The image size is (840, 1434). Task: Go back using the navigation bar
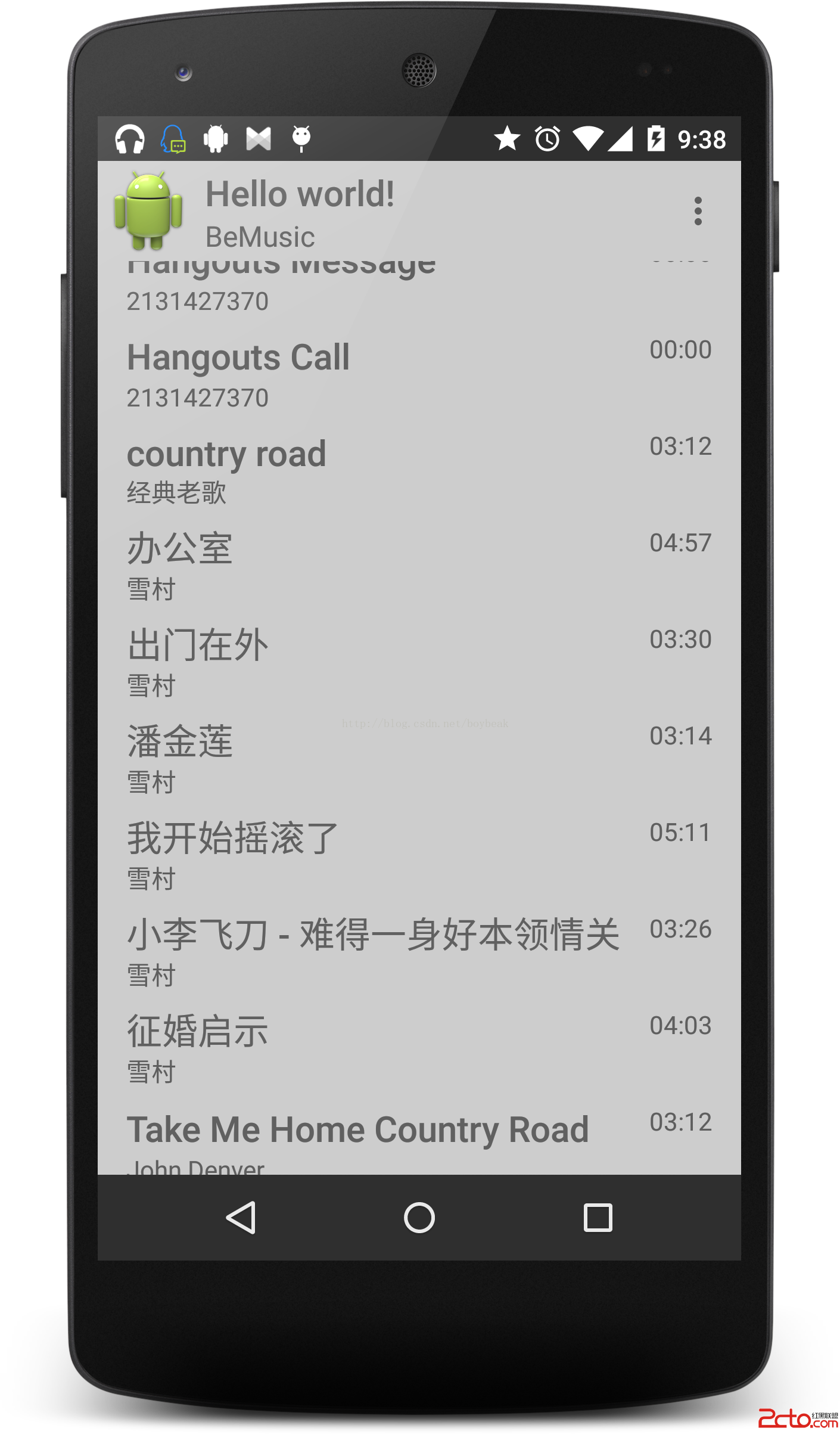click(241, 1217)
